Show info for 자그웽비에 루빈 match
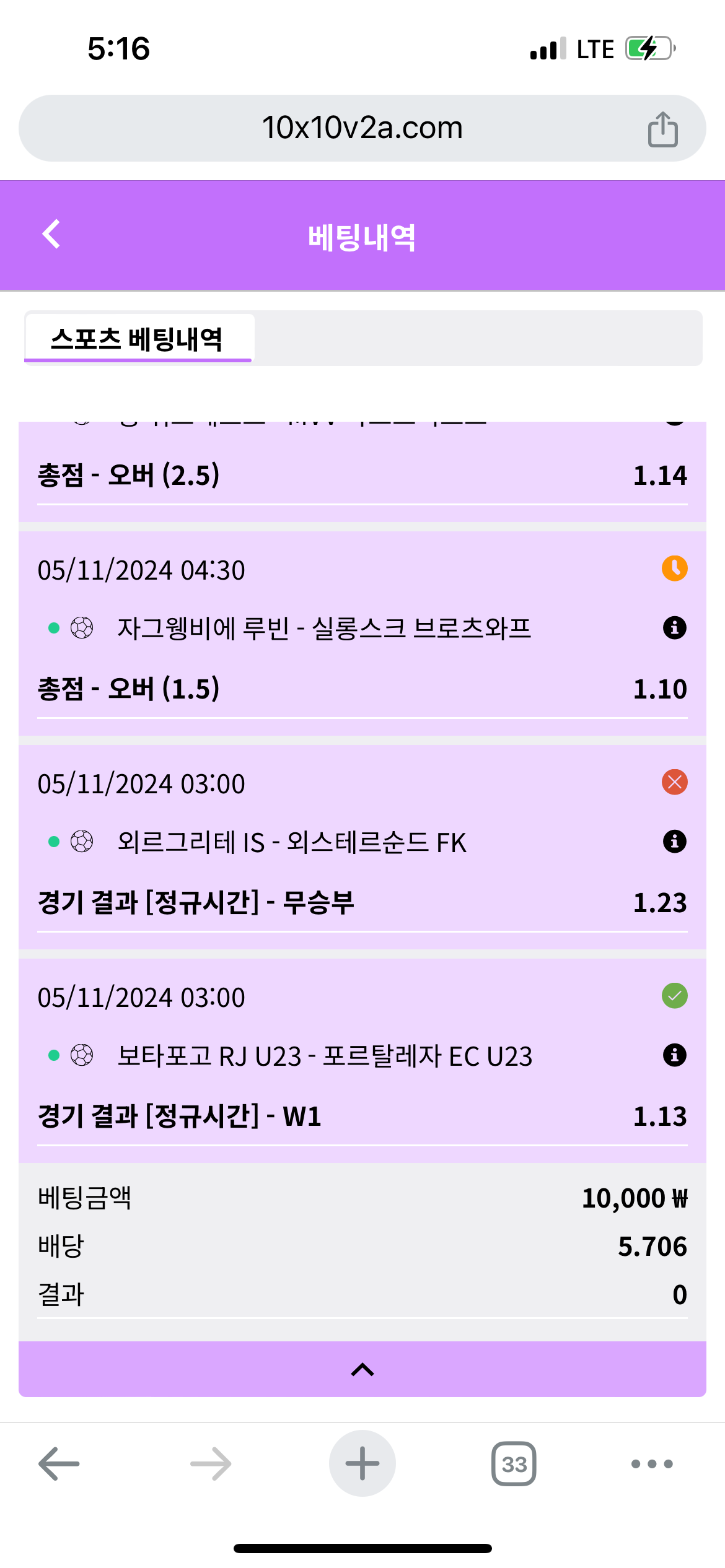This screenshot has height=1568, width=725. 674,628
